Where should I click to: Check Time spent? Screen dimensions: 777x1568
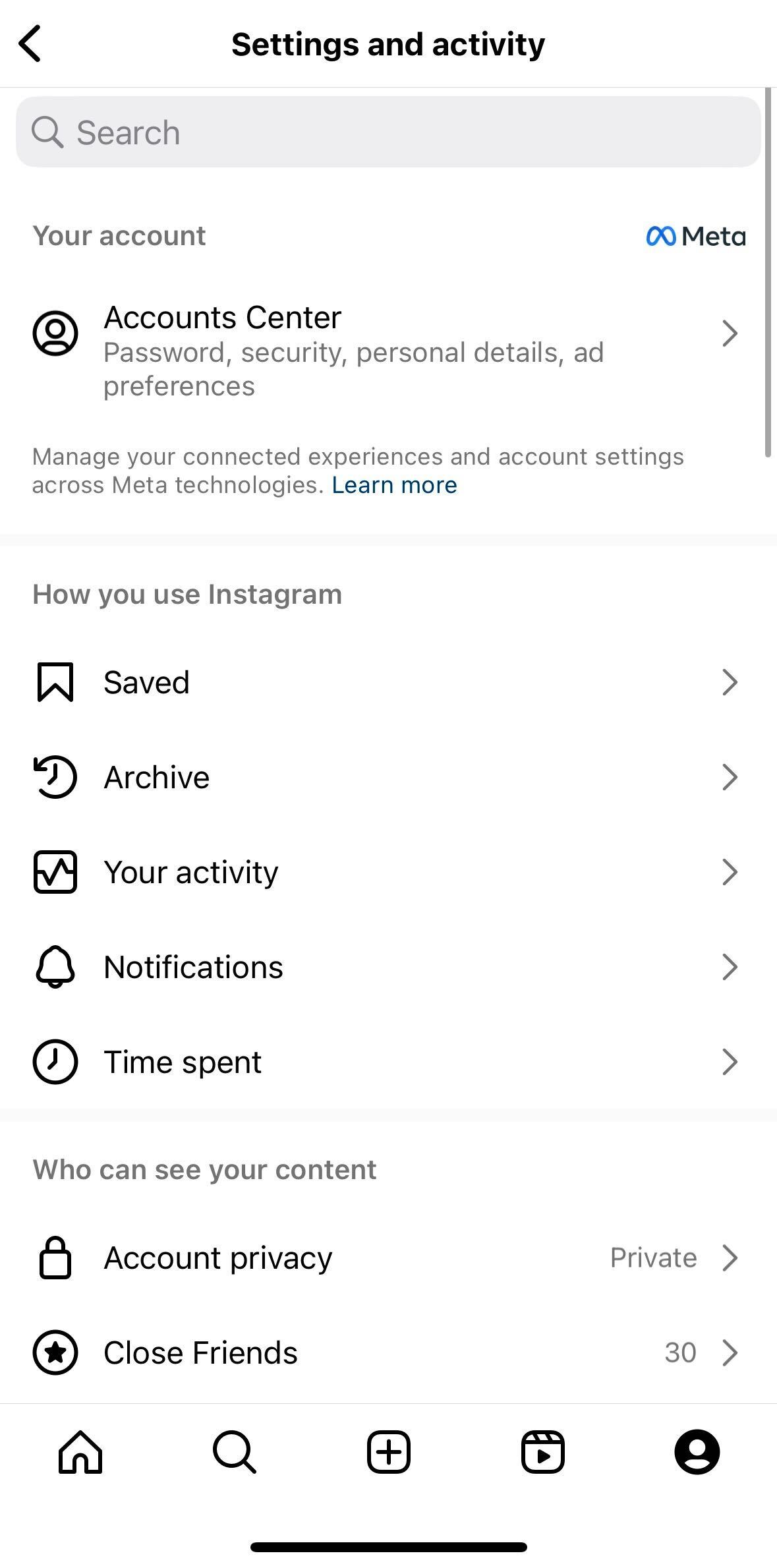(388, 1062)
